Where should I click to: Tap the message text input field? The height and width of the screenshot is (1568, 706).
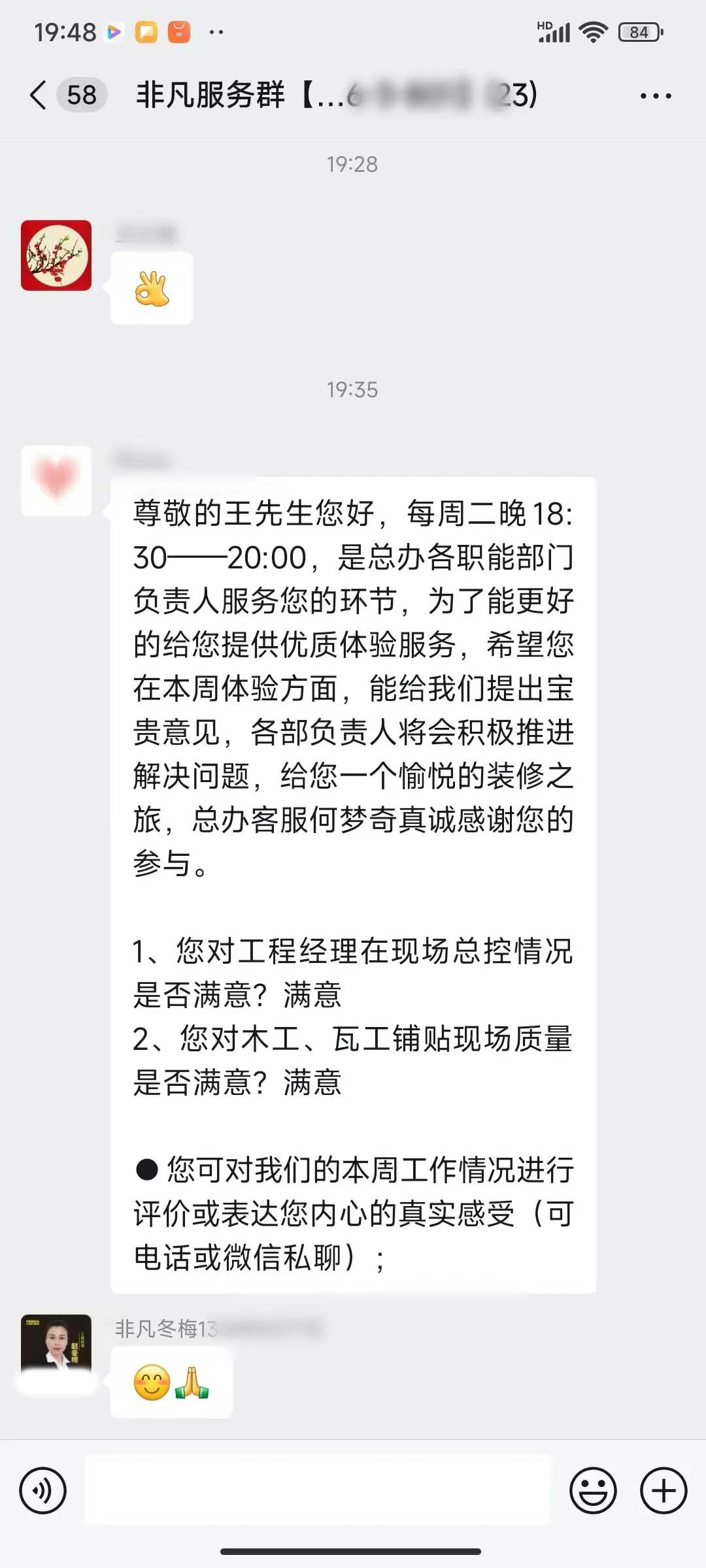(x=318, y=1490)
